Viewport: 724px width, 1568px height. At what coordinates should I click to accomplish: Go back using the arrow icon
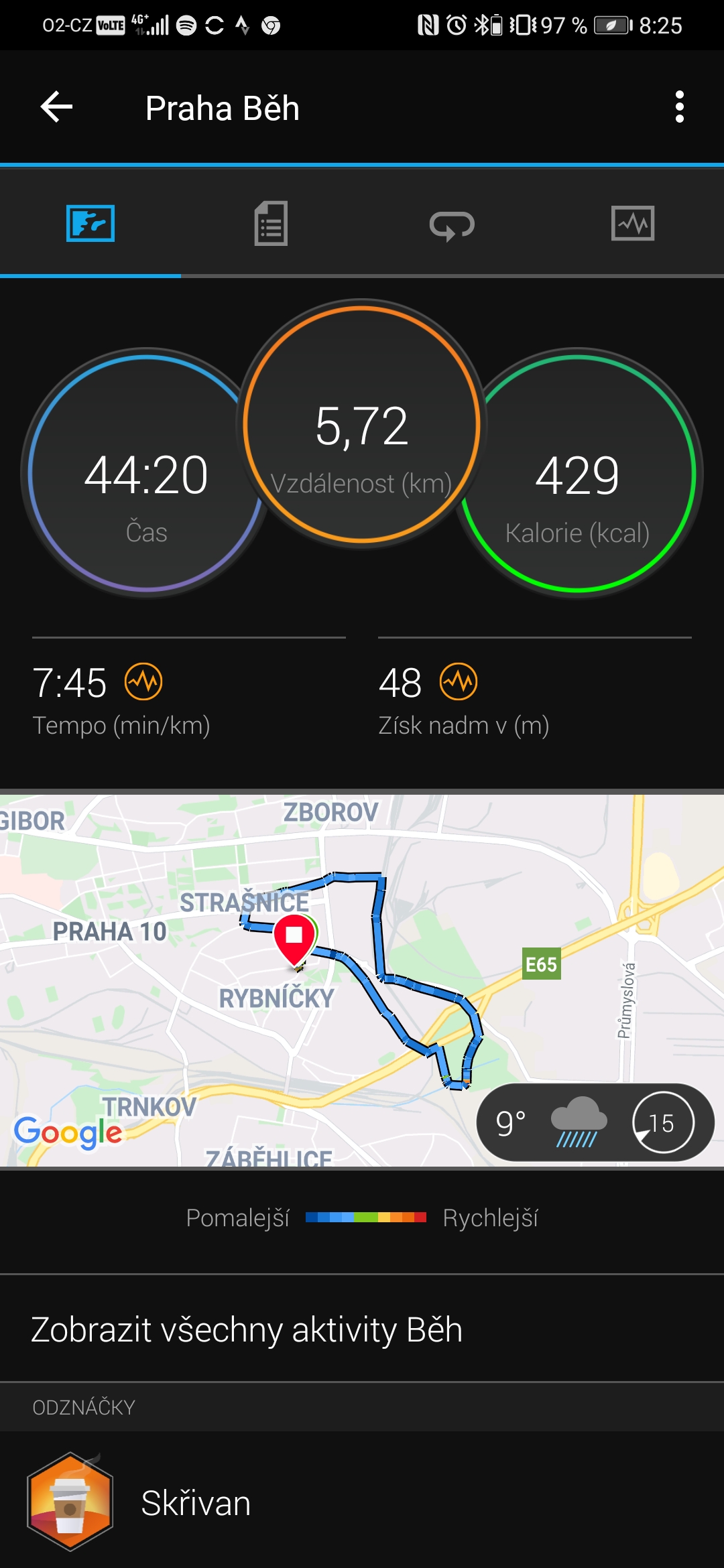pyautogui.click(x=56, y=107)
